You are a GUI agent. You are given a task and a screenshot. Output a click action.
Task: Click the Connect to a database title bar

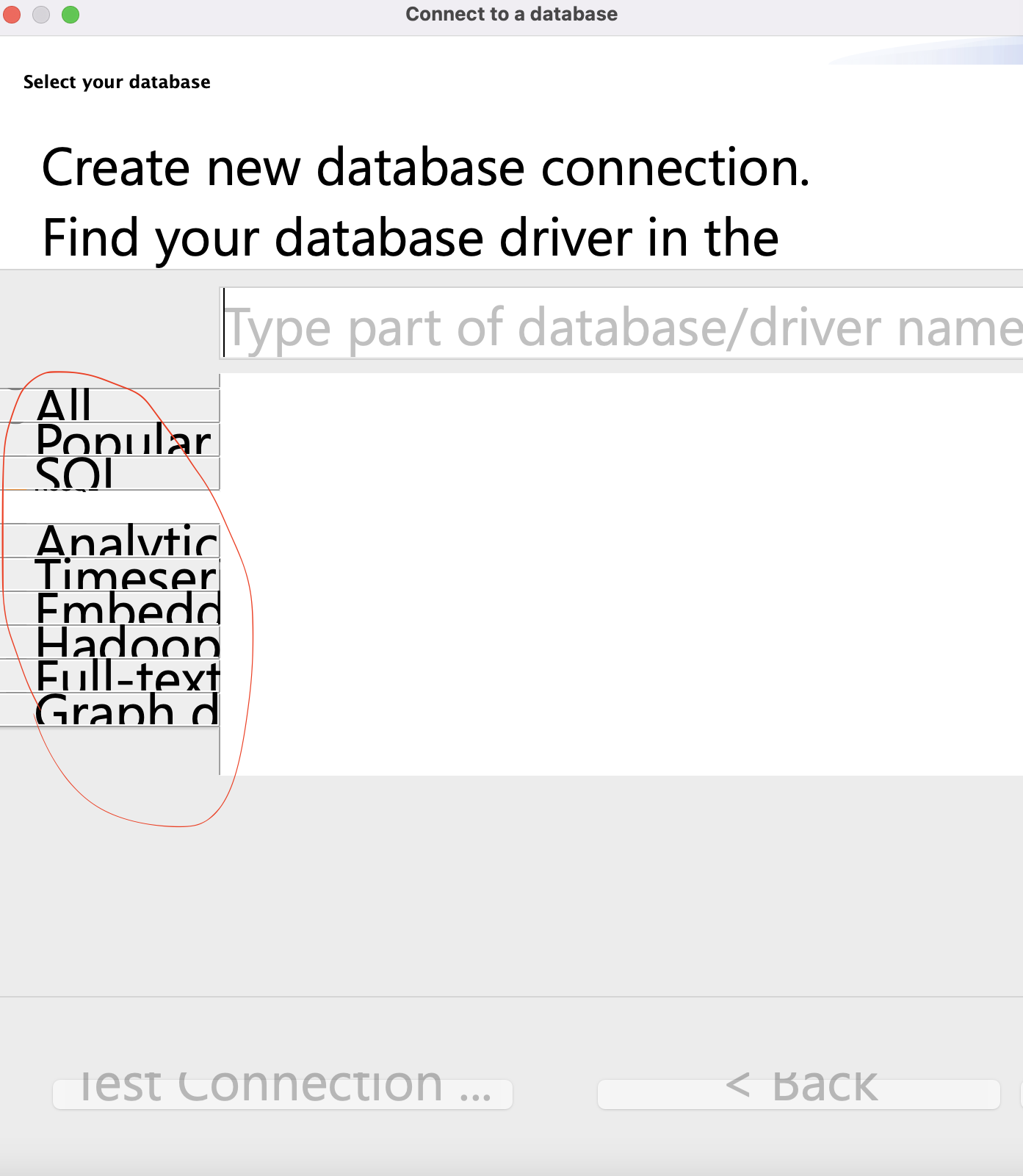click(x=511, y=14)
